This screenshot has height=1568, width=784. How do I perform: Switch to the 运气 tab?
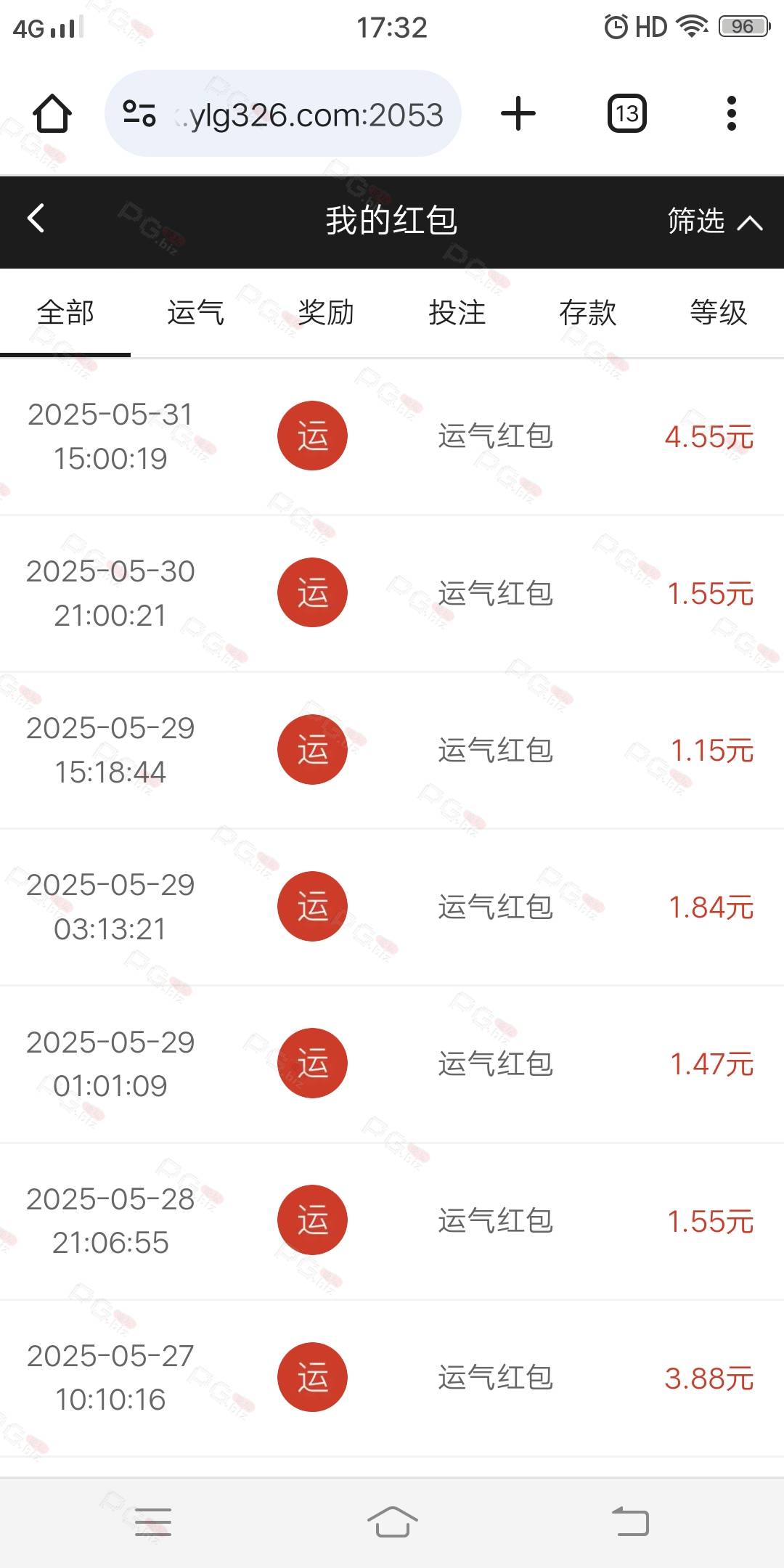pyautogui.click(x=196, y=313)
